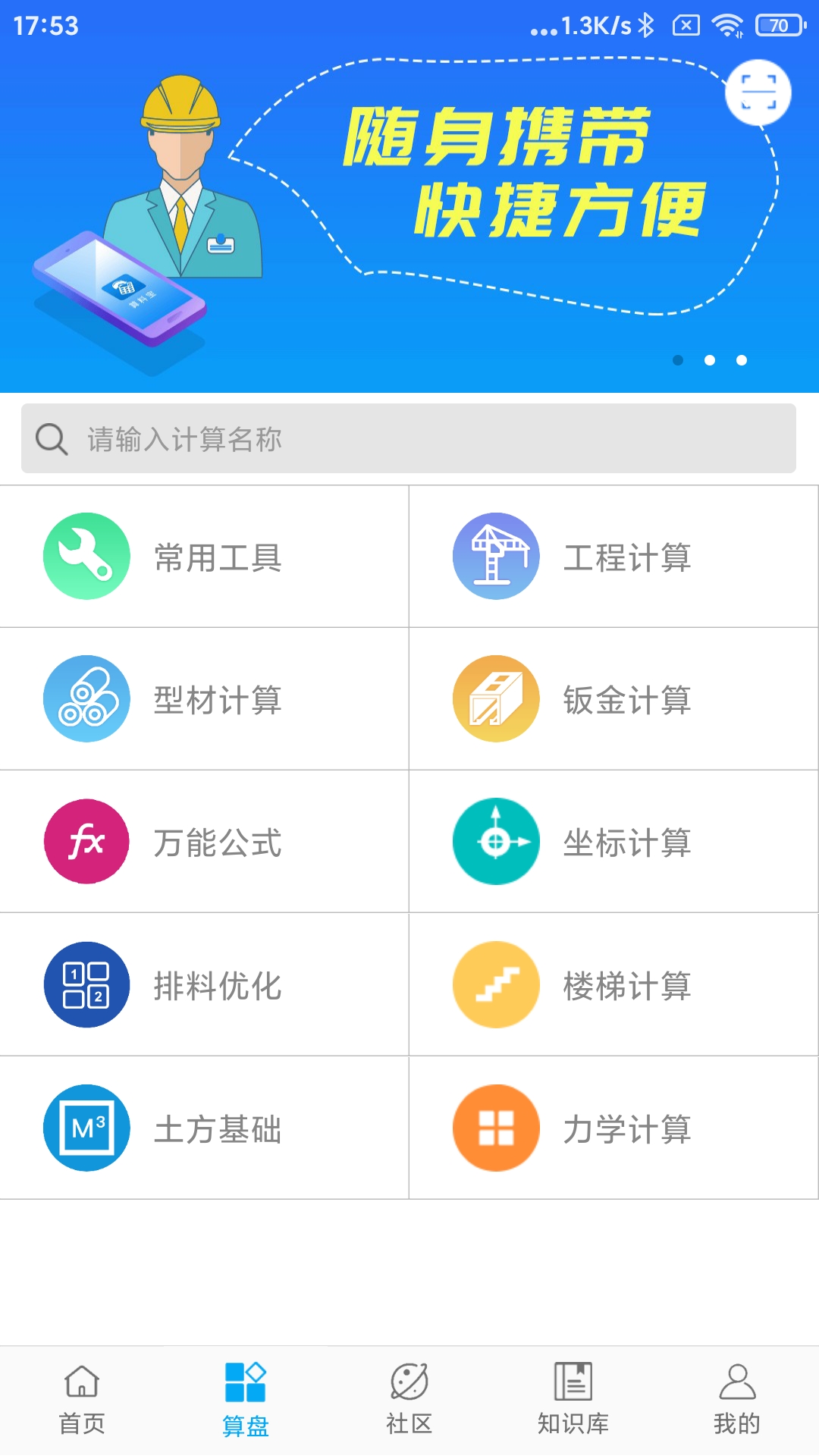Open 型材计算 profile calculation
This screenshot has width=819, height=1456.
pyautogui.click(x=205, y=698)
